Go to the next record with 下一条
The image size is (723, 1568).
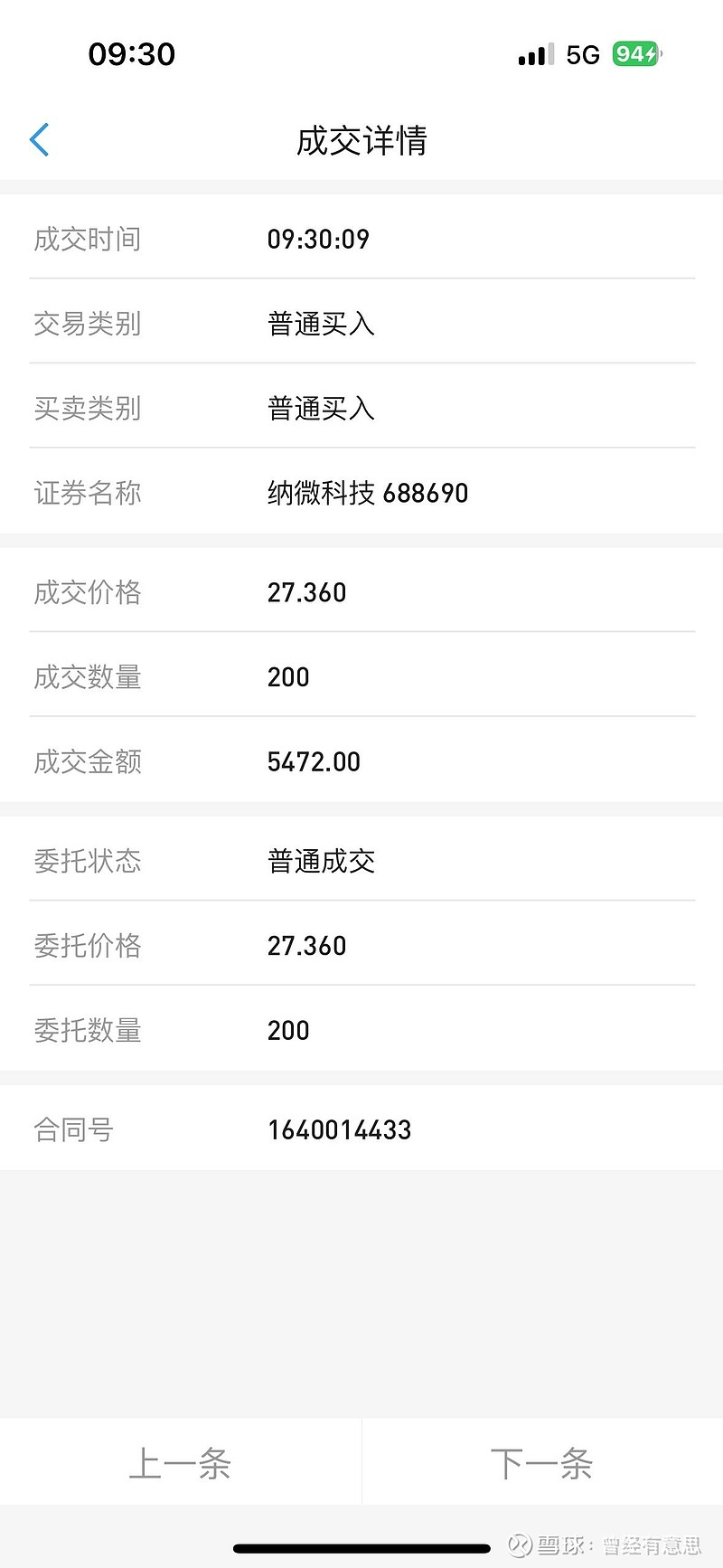[x=542, y=1462]
